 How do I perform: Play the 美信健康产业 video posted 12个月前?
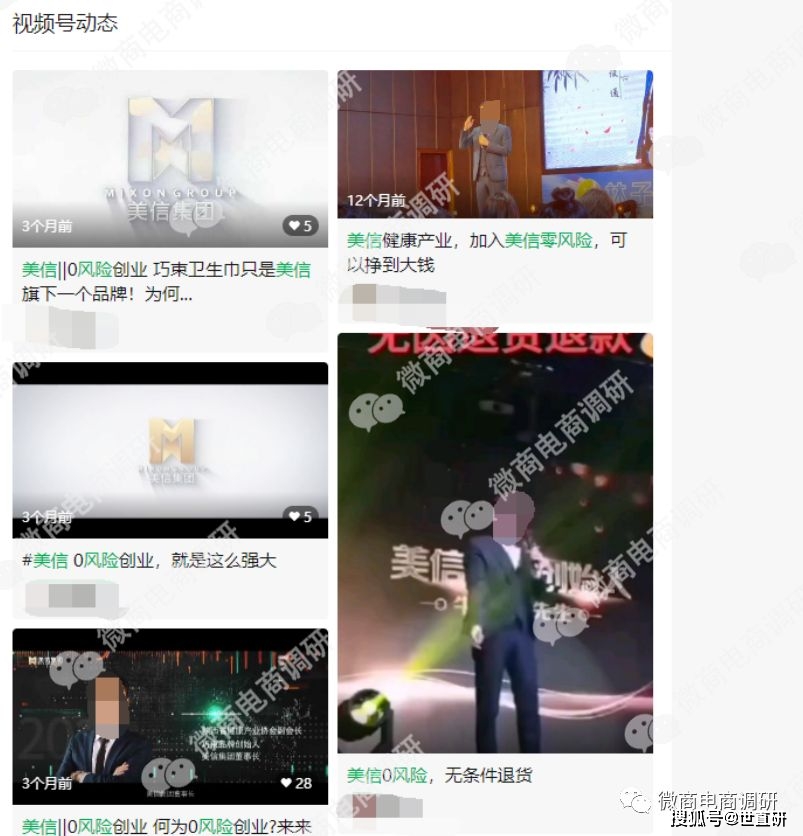pyautogui.click(x=495, y=143)
